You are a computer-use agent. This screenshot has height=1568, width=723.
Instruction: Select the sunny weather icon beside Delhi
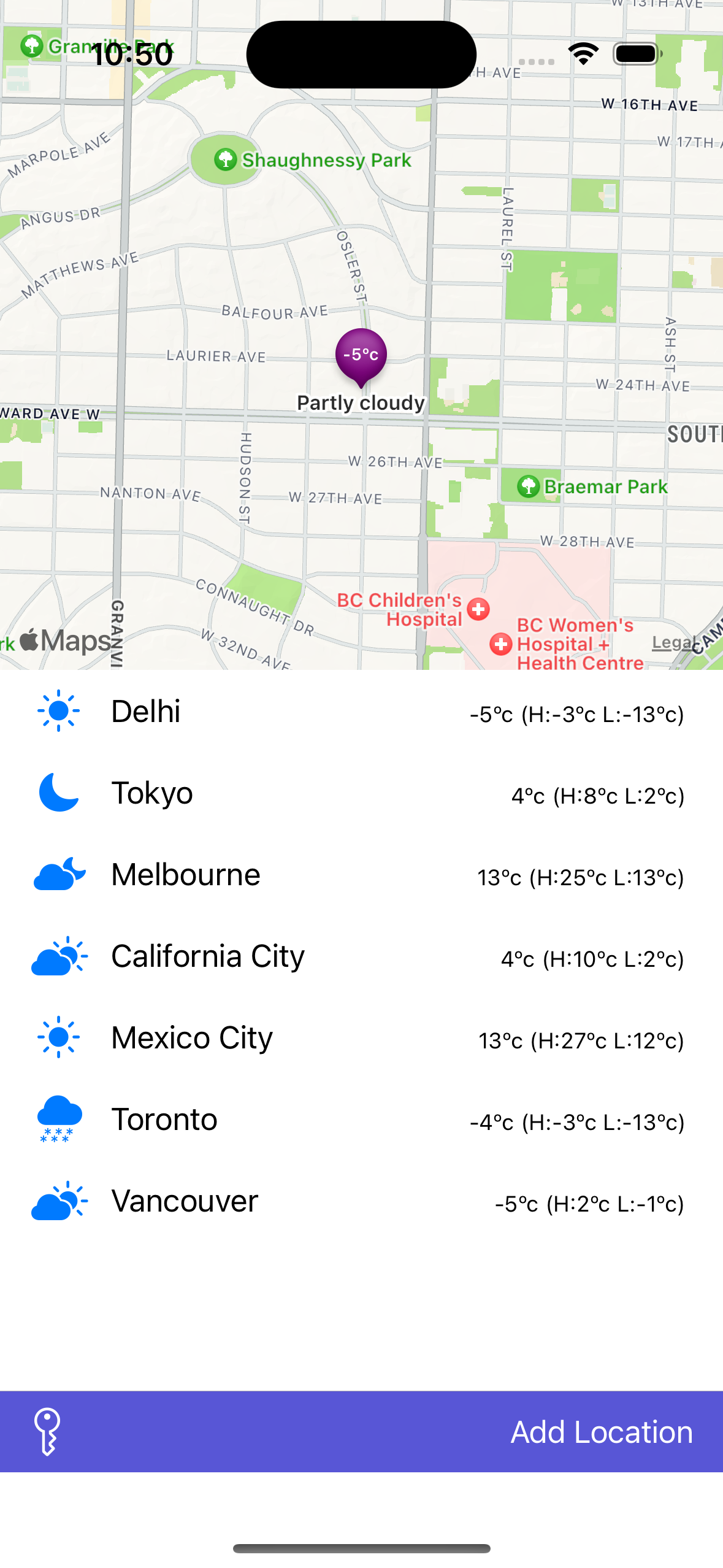pyautogui.click(x=59, y=711)
